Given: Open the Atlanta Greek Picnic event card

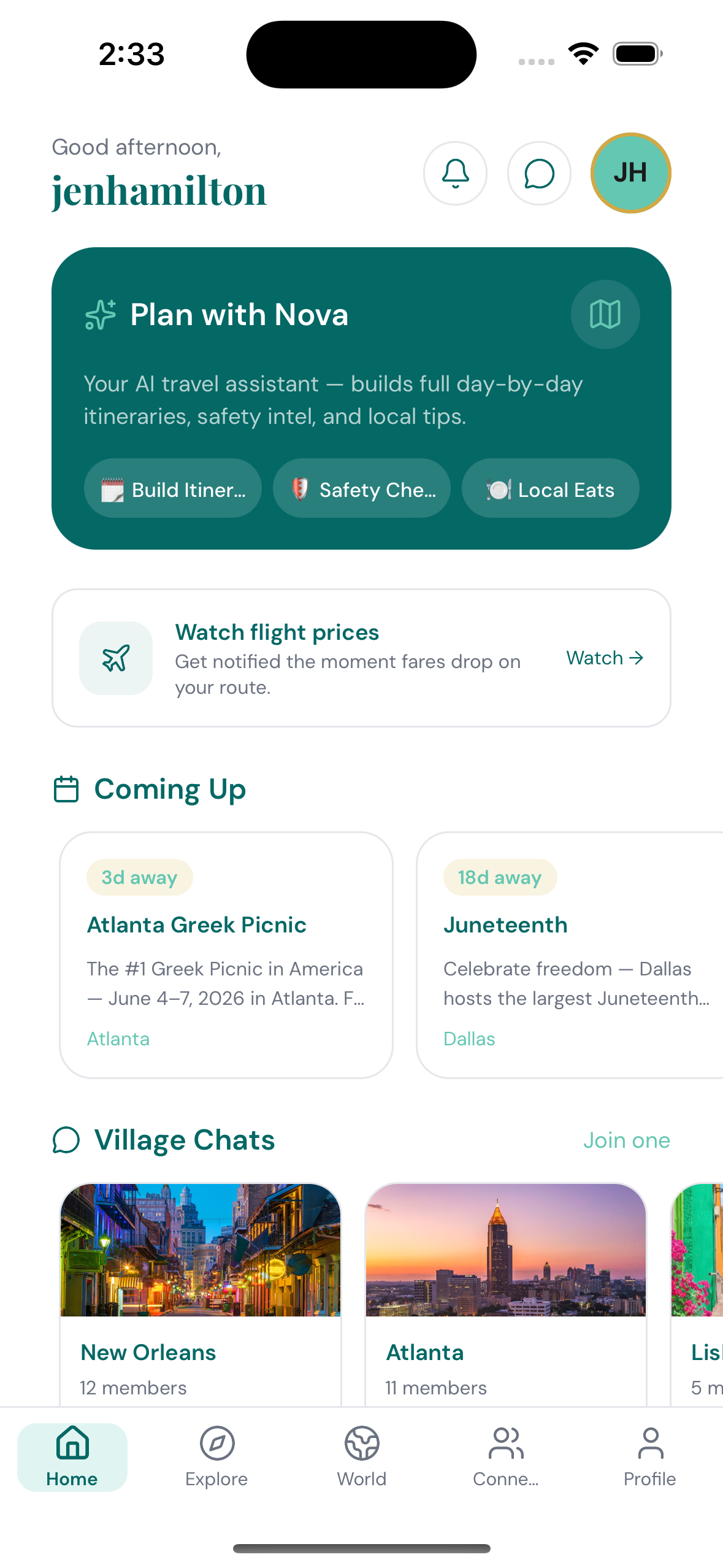Looking at the screenshot, I should [x=226, y=955].
